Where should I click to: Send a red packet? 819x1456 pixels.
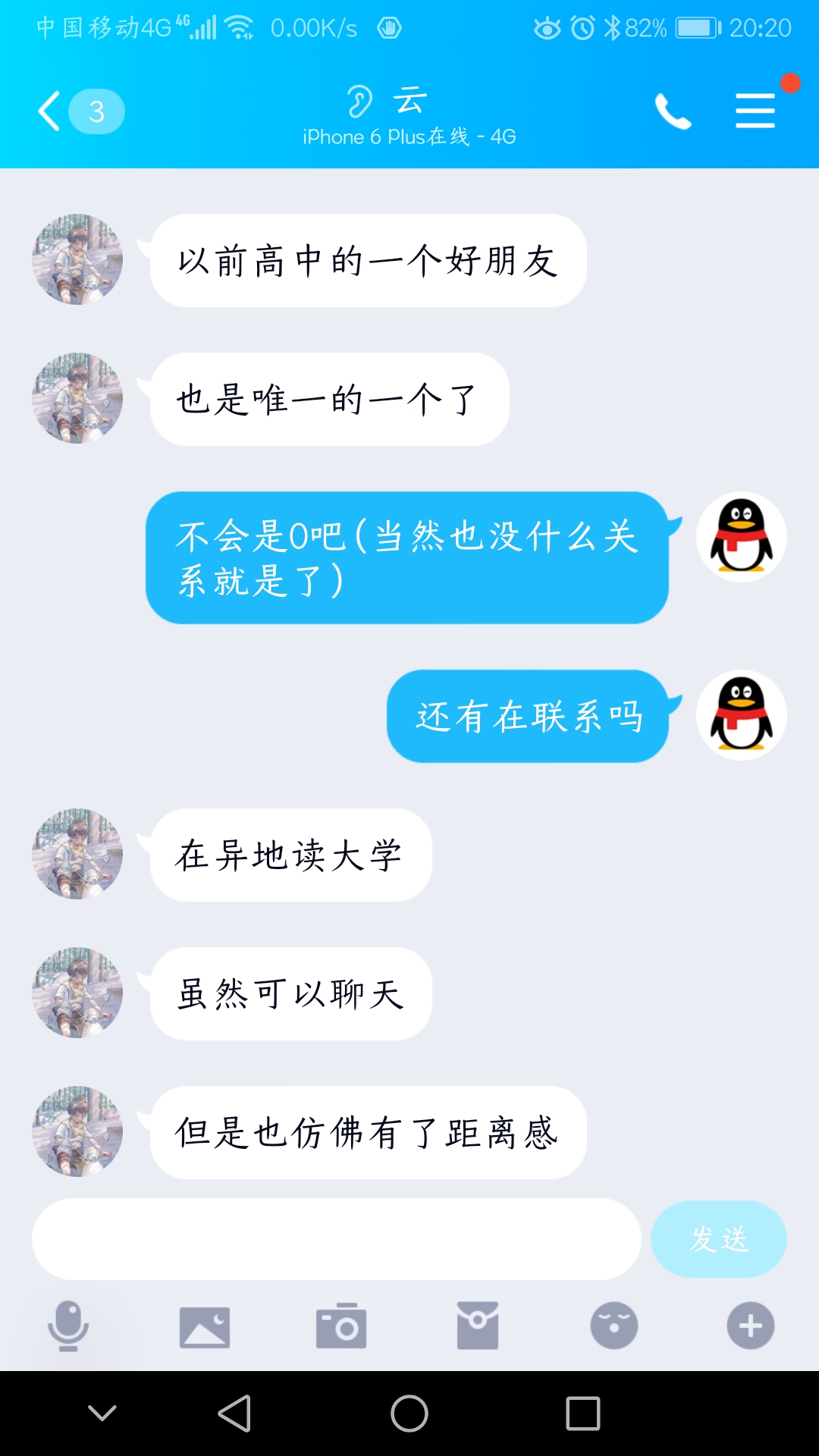pyautogui.click(x=478, y=1326)
